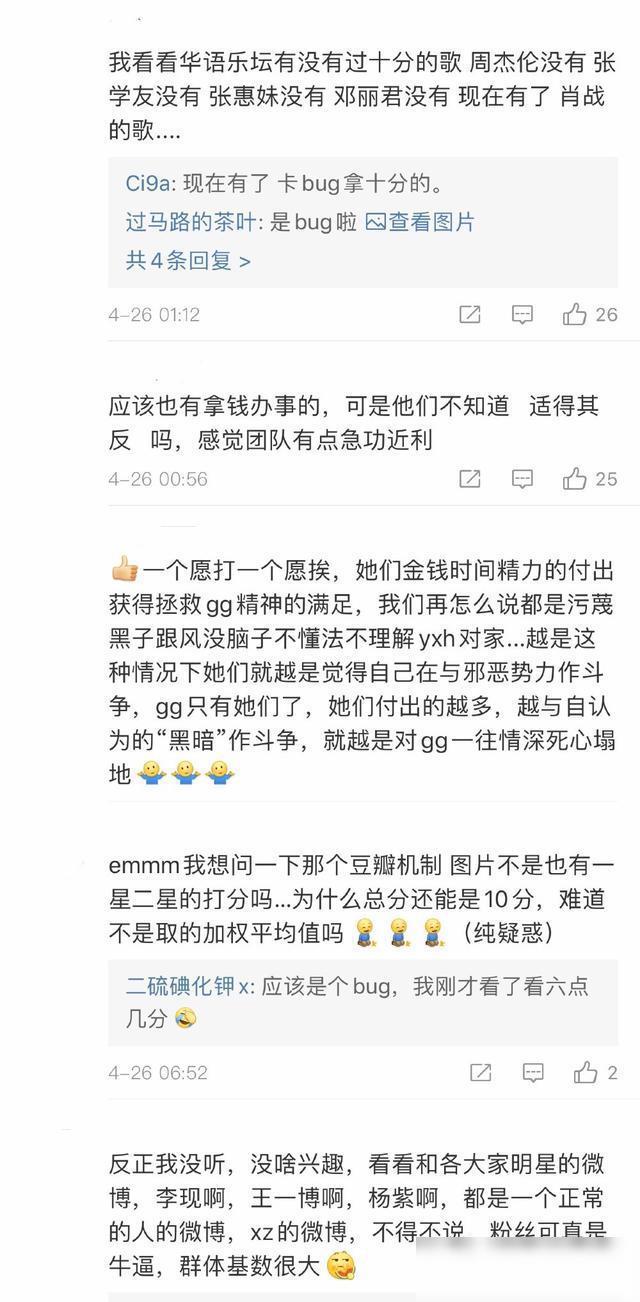640x1302 pixels.
Task: Open the 查看图片 image link
Action: (x=420, y=222)
